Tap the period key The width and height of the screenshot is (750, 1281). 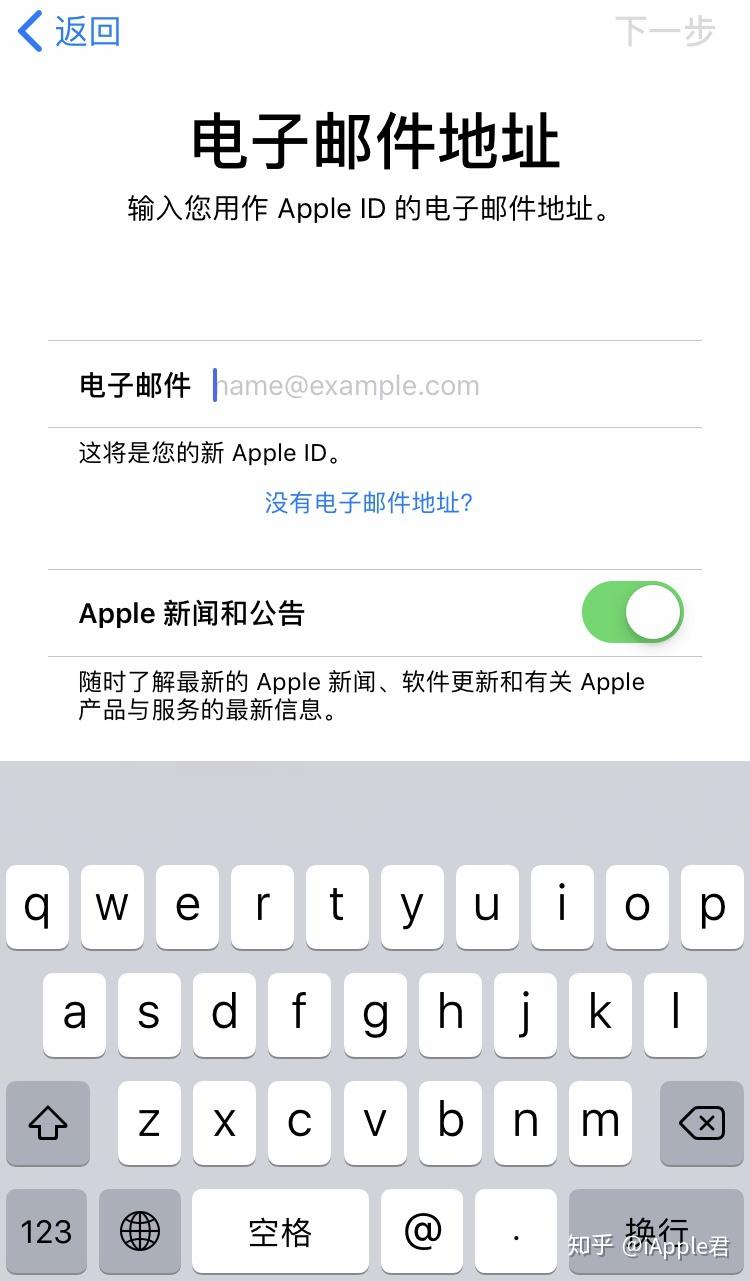[x=516, y=1231]
